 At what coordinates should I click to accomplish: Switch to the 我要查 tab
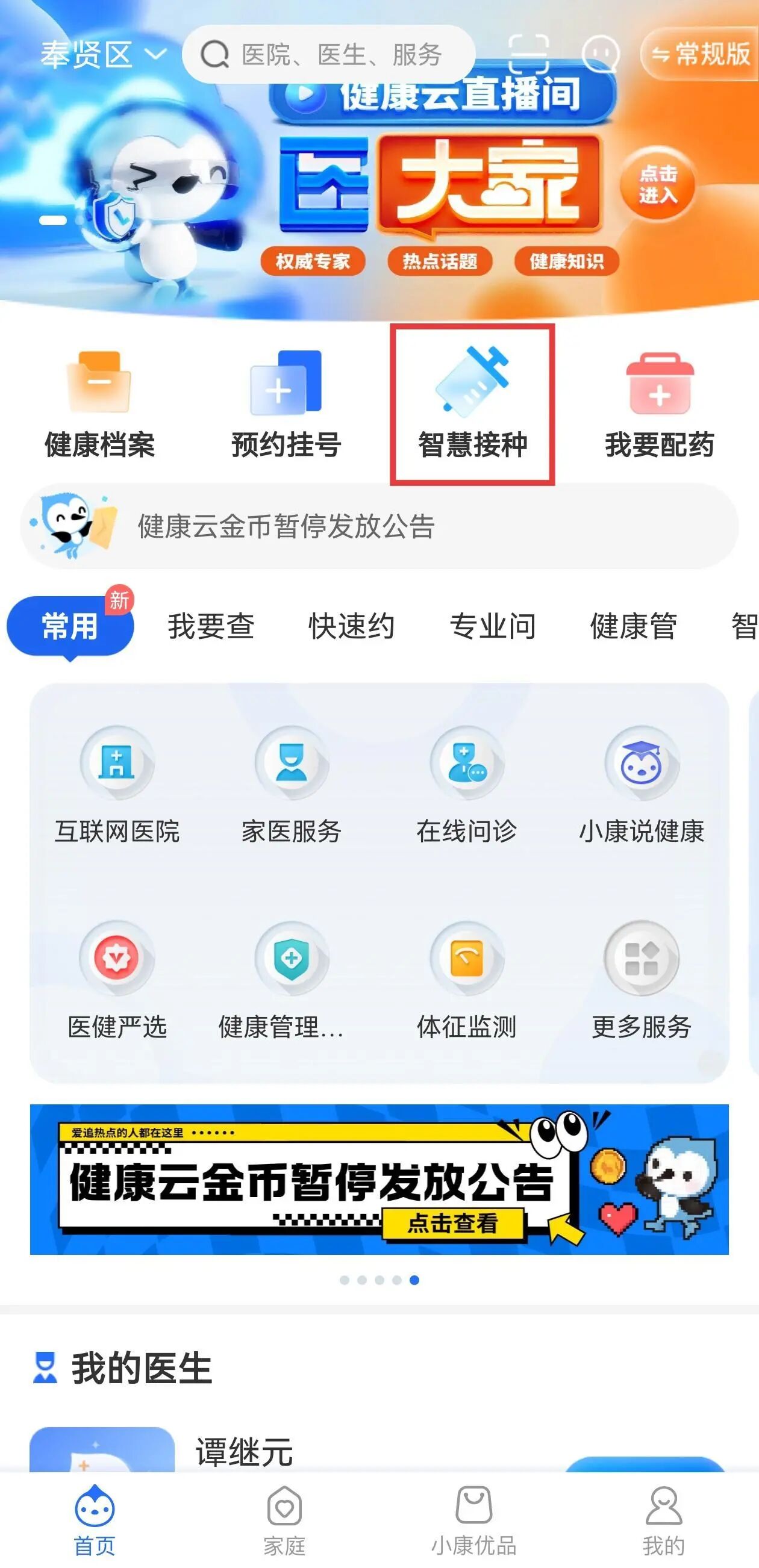pos(211,626)
